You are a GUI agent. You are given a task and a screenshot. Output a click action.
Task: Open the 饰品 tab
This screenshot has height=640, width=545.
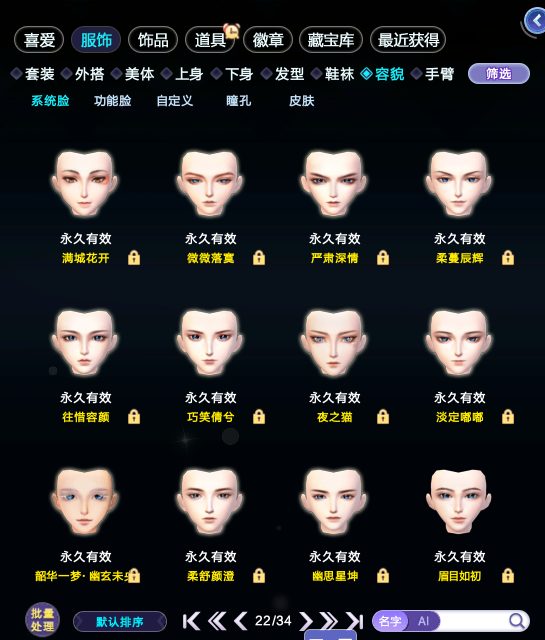153,40
